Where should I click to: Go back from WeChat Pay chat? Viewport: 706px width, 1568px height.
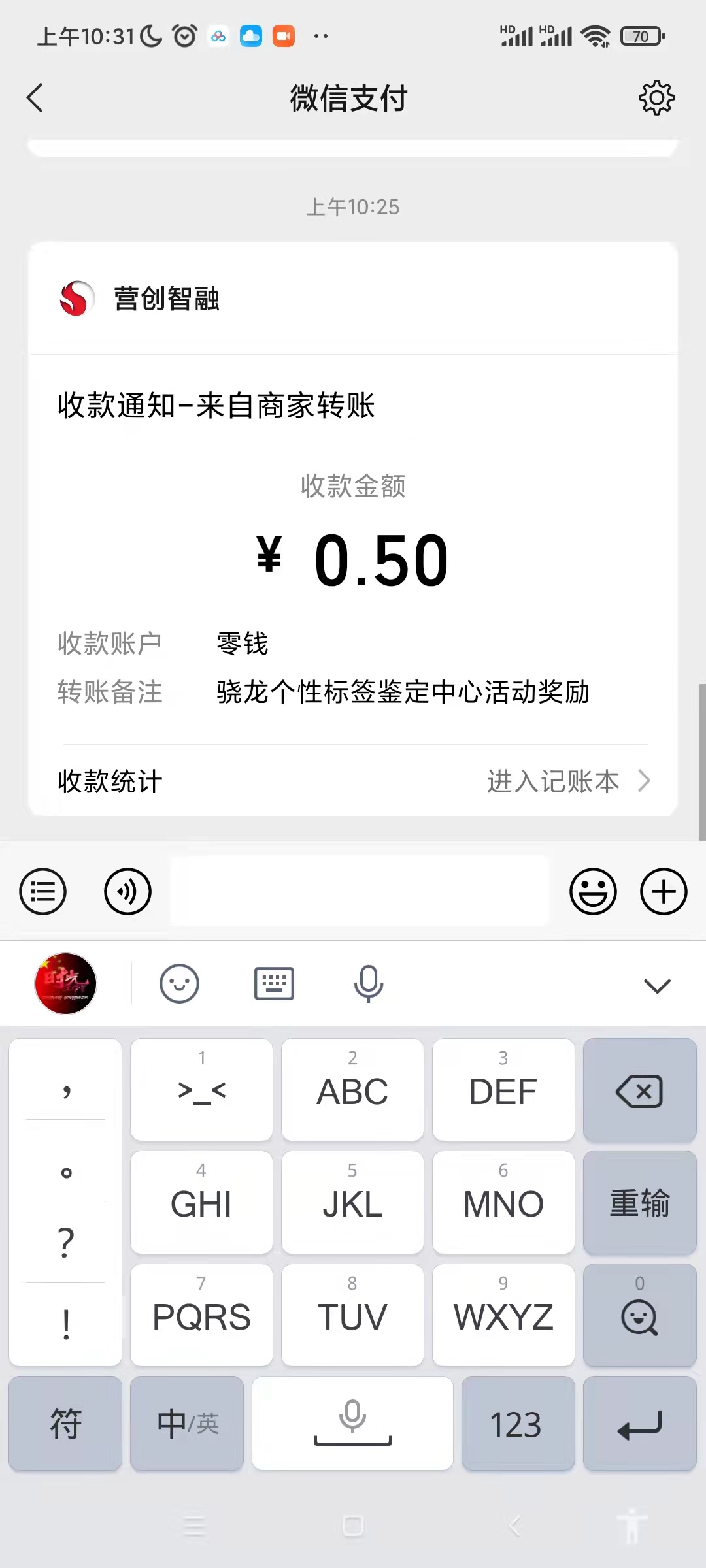point(35,98)
